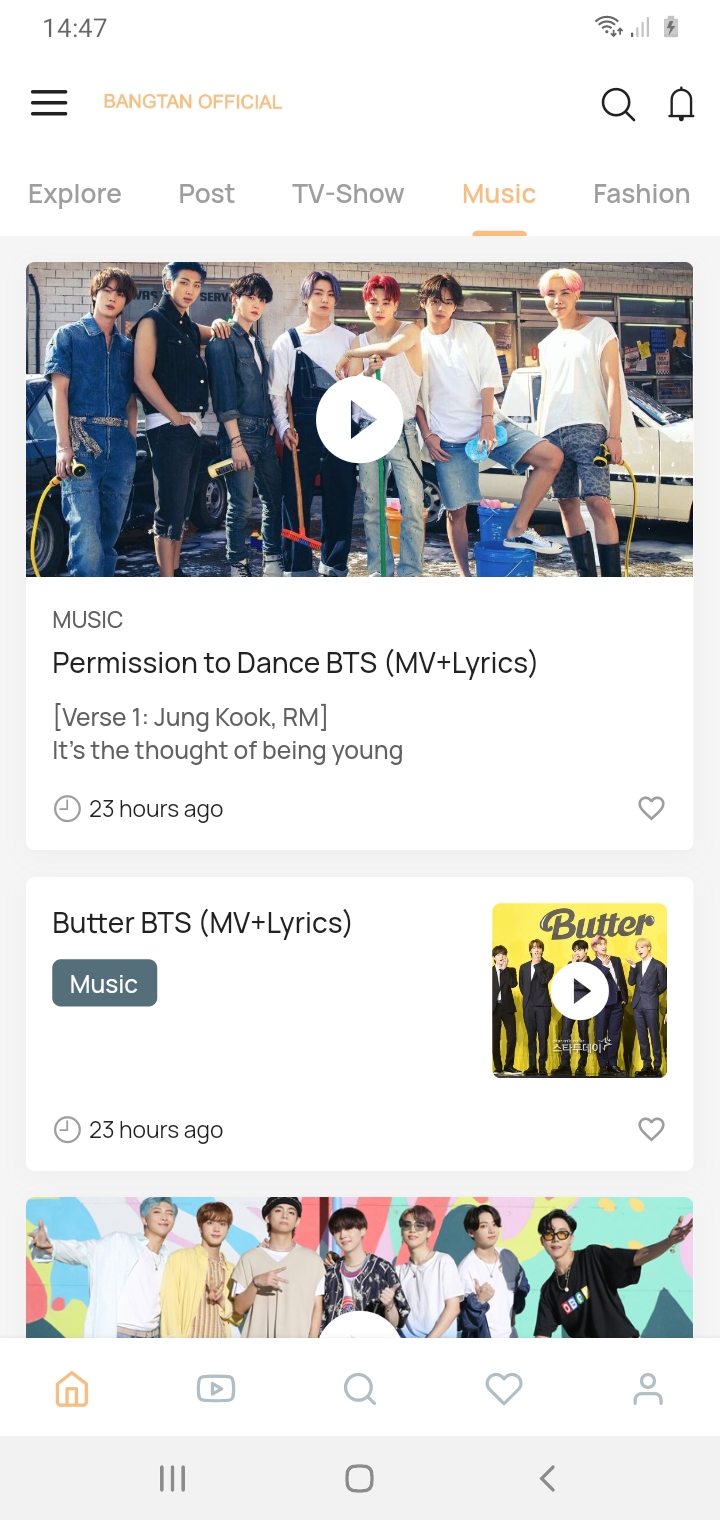Go to the Home bottom tab
The height and width of the screenshot is (1520, 720).
72,1388
